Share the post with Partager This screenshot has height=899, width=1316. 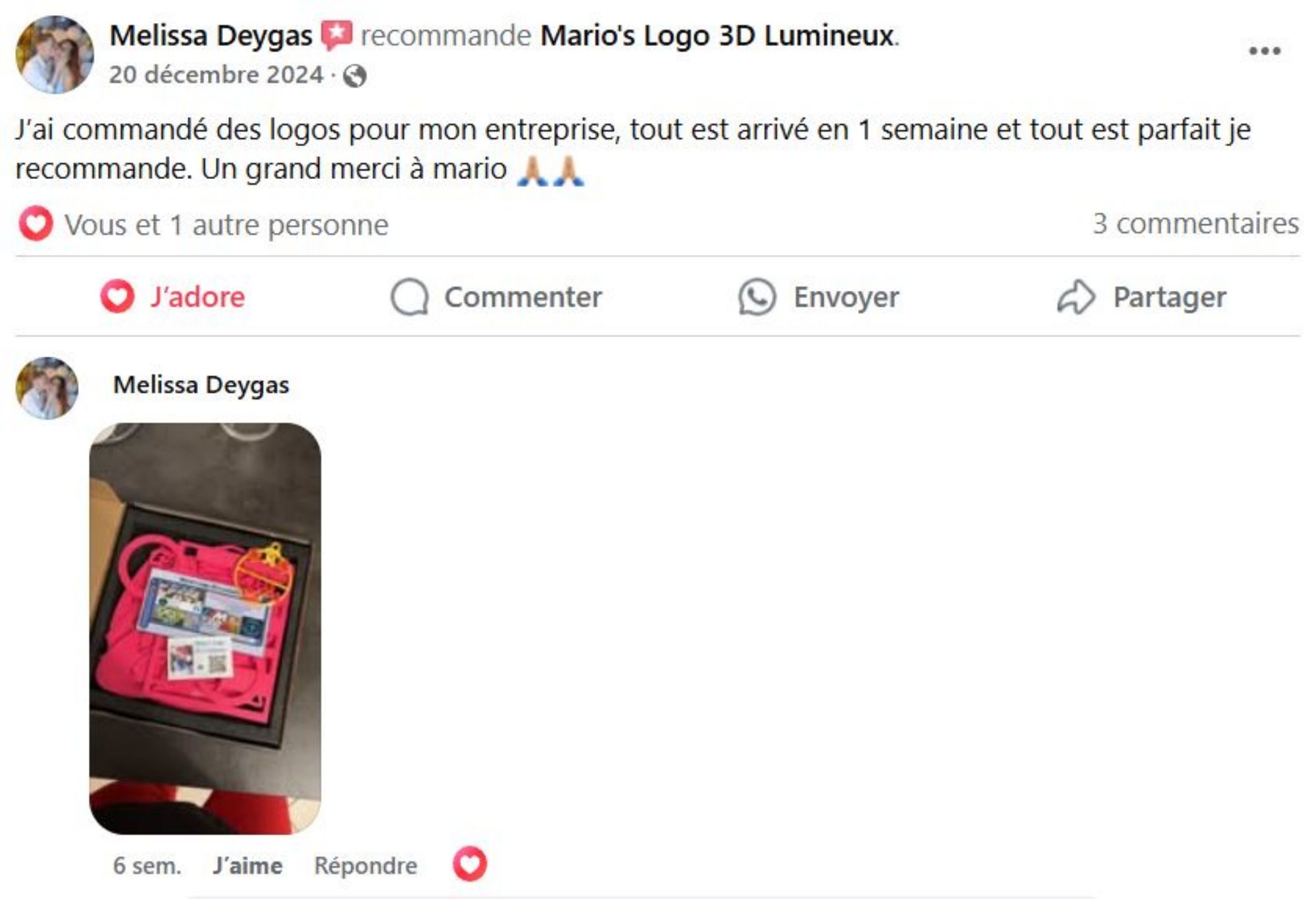point(1142,297)
